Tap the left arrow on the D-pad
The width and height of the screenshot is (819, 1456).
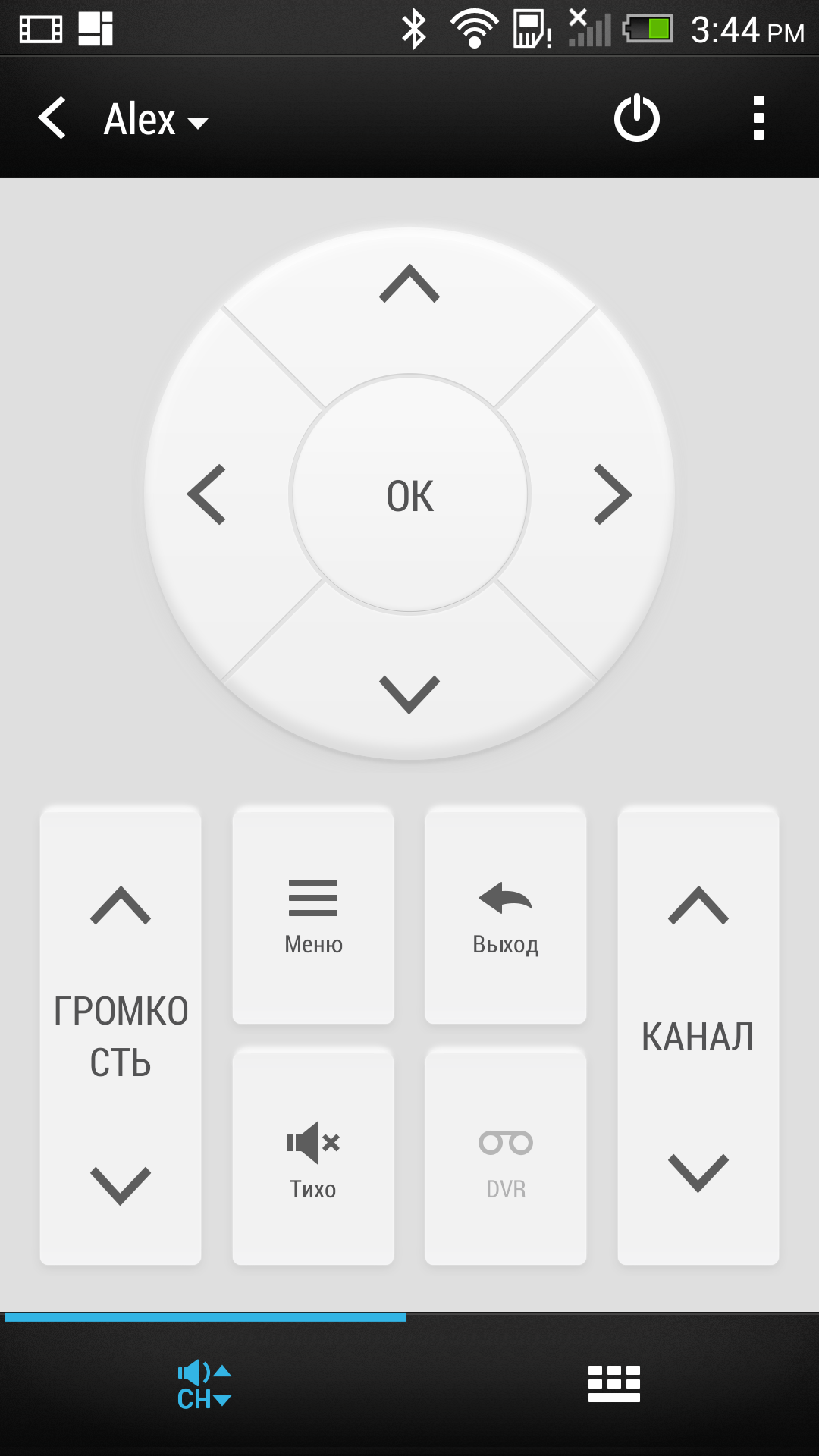(x=206, y=494)
